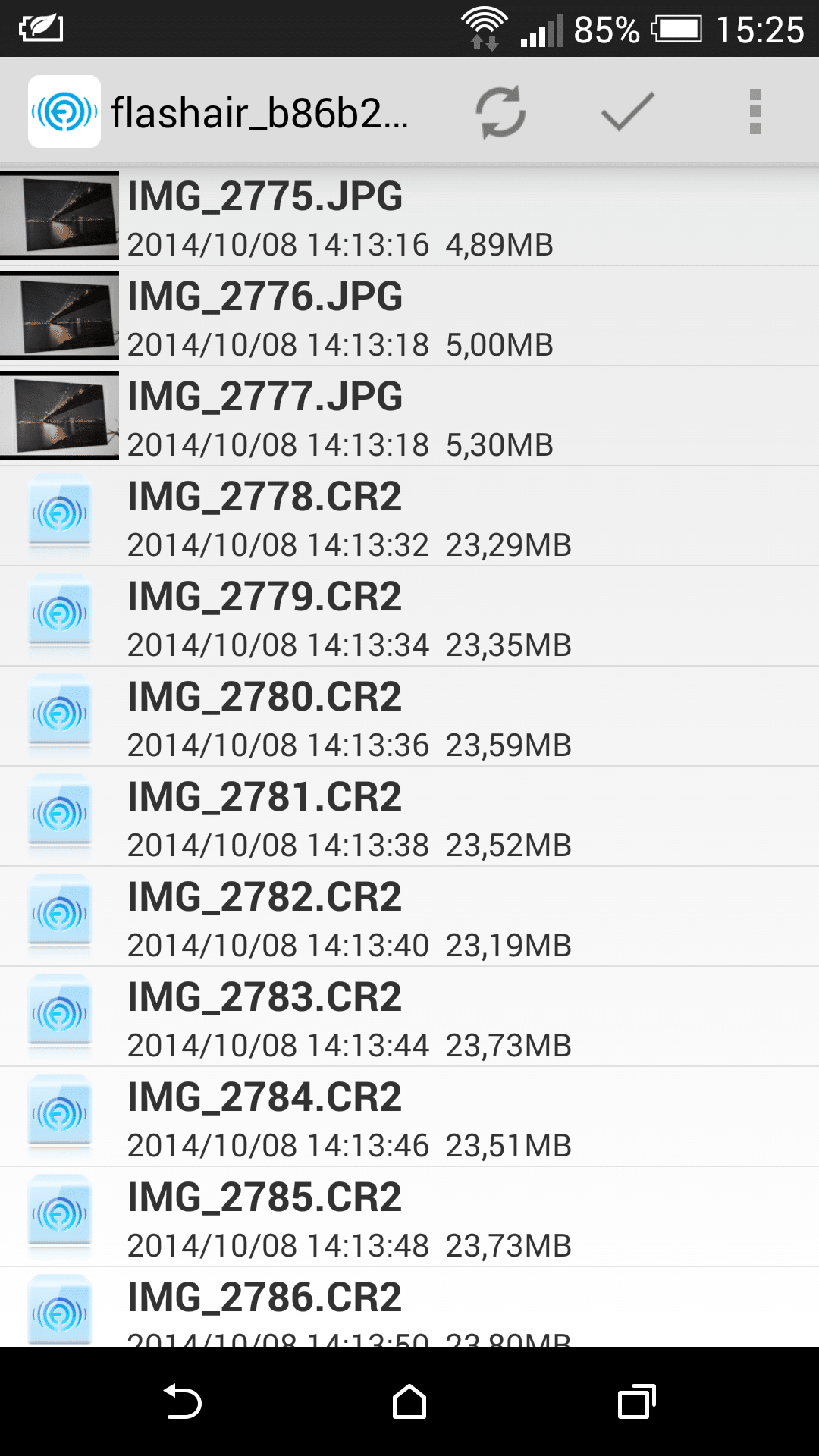The width and height of the screenshot is (819, 1456).
Task: Open IMG_2776.JPG photo
Action: point(409,317)
